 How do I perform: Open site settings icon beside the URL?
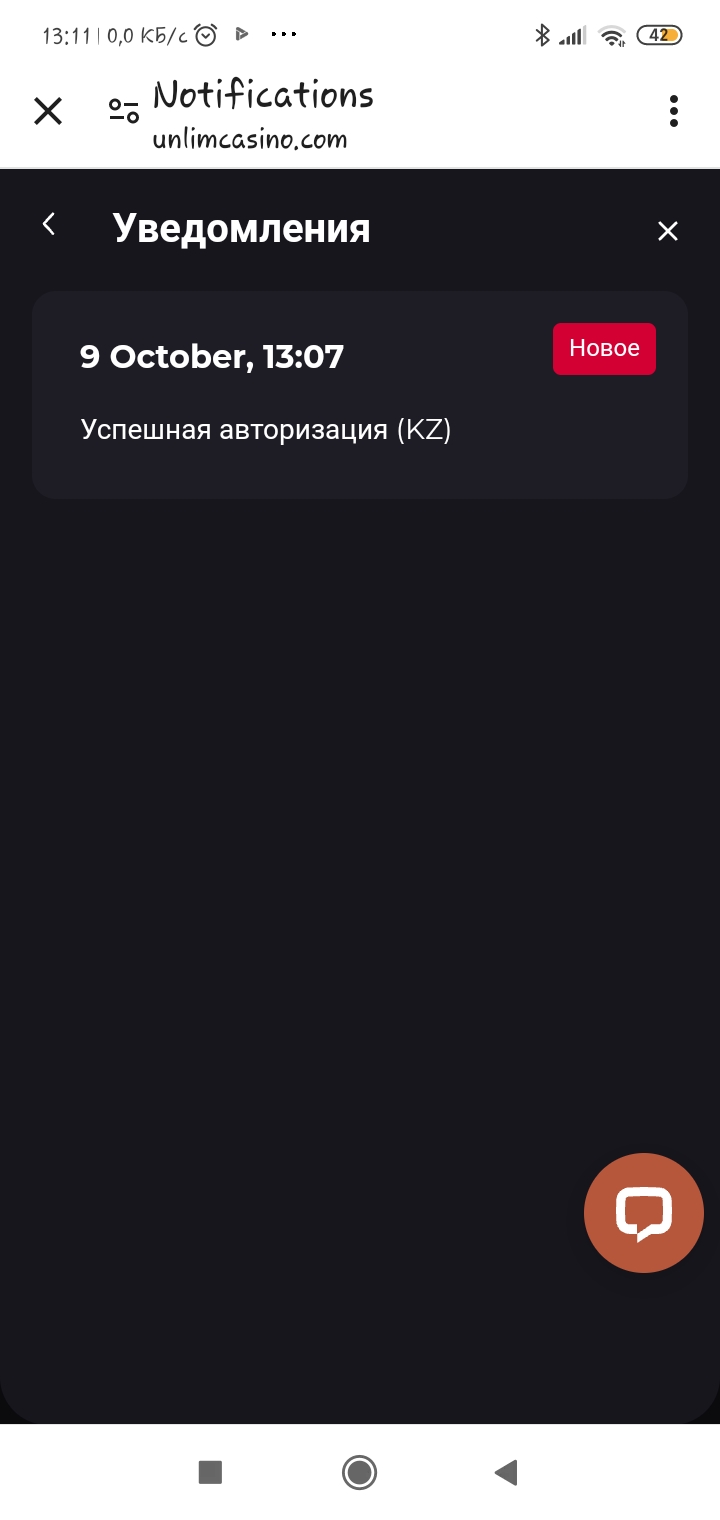pos(124,111)
